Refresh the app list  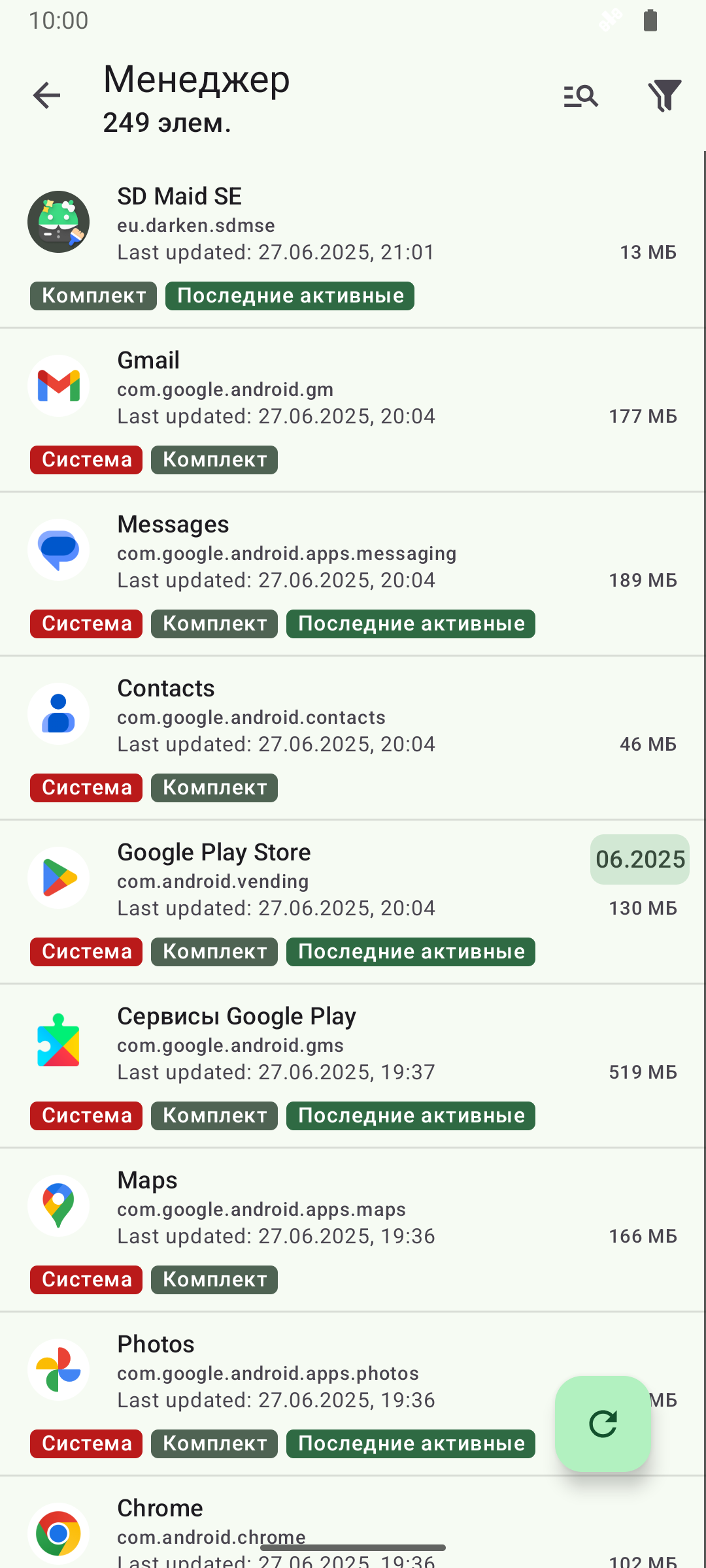coord(603,1424)
